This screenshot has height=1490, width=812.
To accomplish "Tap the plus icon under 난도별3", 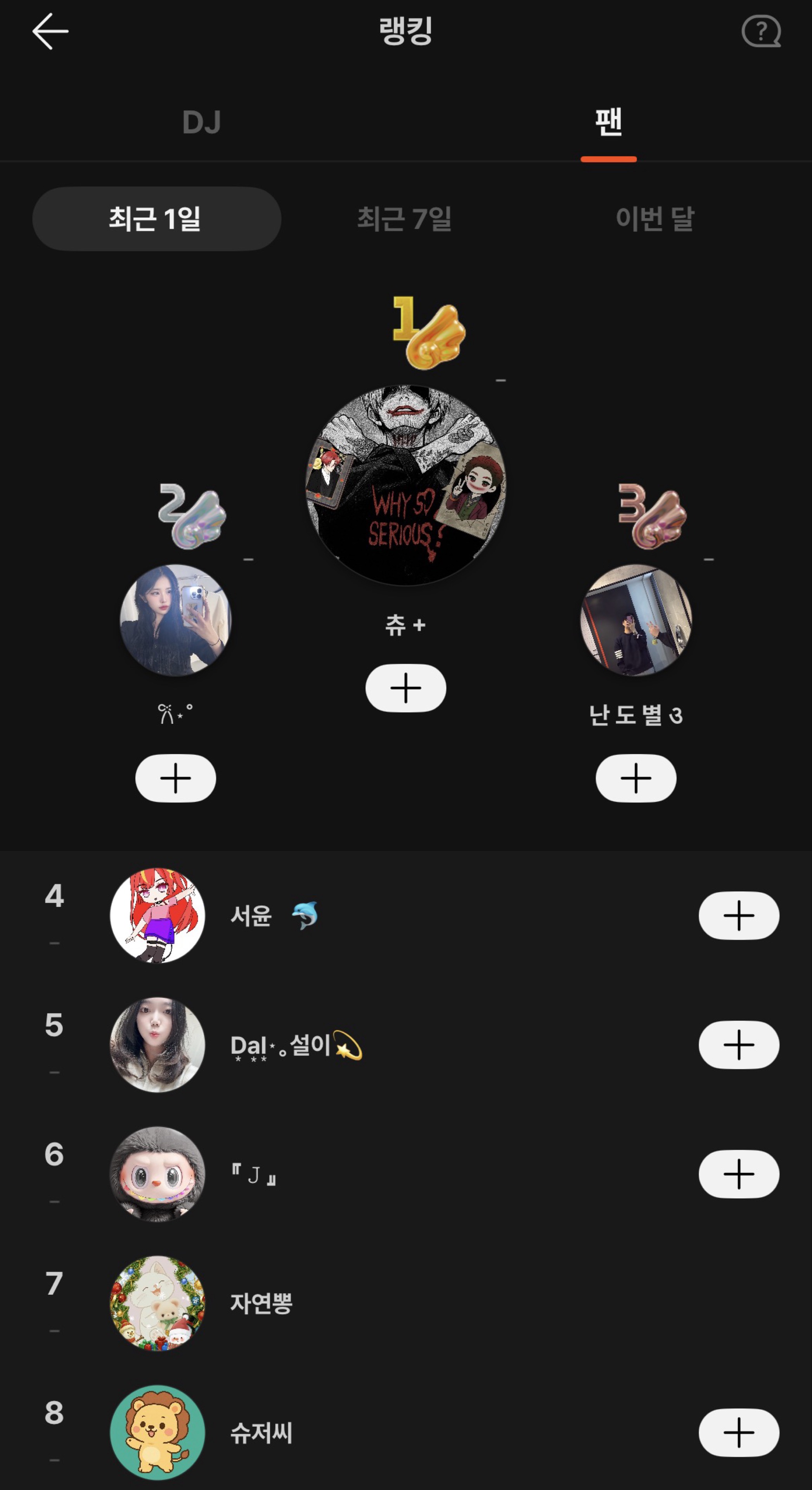I will pyautogui.click(x=635, y=778).
